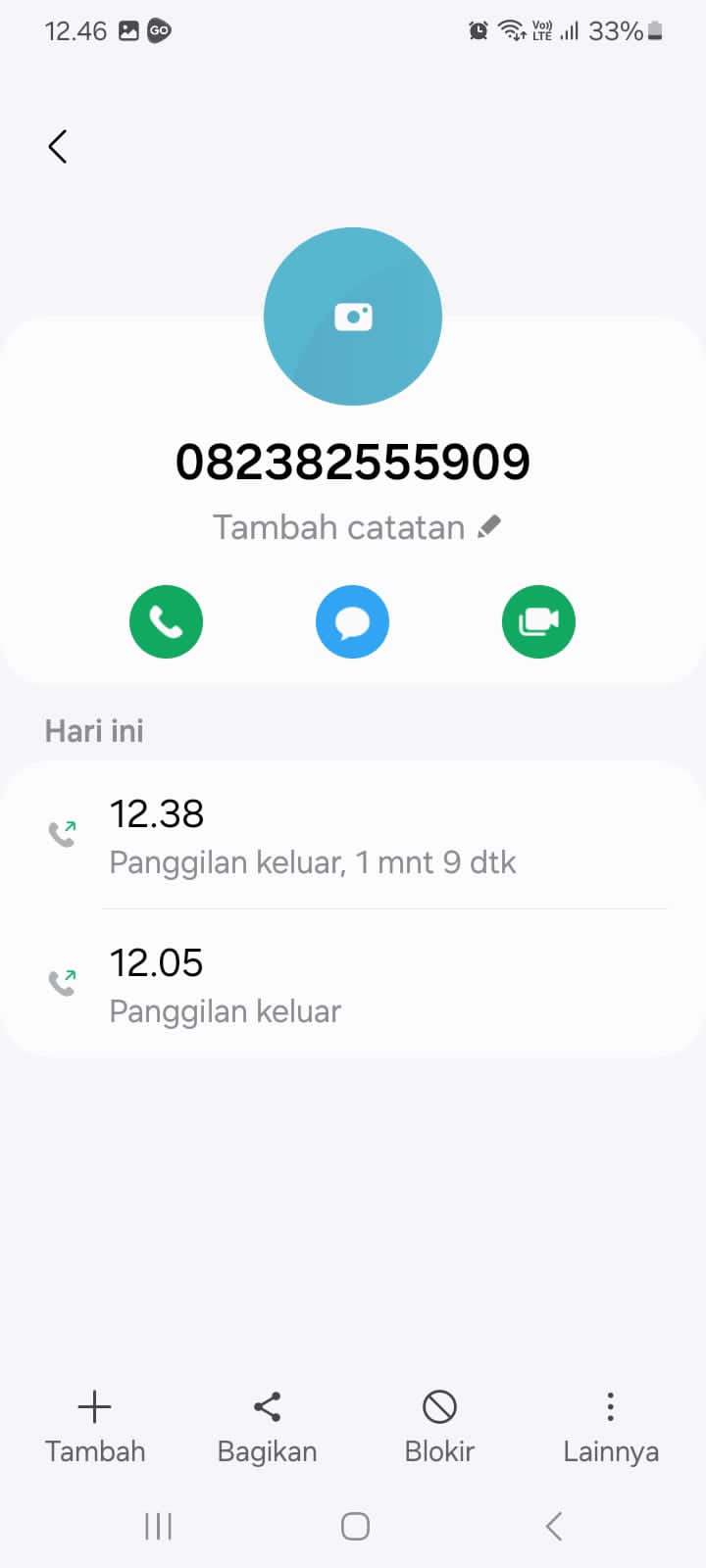The height and width of the screenshot is (1568, 706).
Task: Tap the block icon above Blokir
Action: pyautogui.click(x=438, y=1405)
